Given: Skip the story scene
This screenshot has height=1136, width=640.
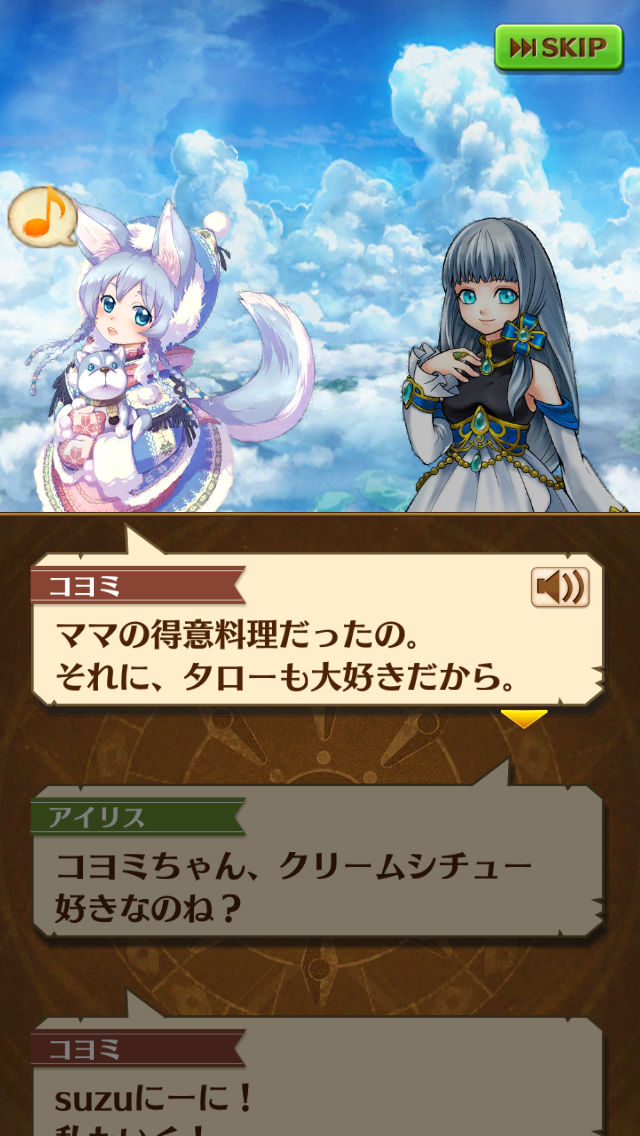Looking at the screenshot, I should coord(558,47).
